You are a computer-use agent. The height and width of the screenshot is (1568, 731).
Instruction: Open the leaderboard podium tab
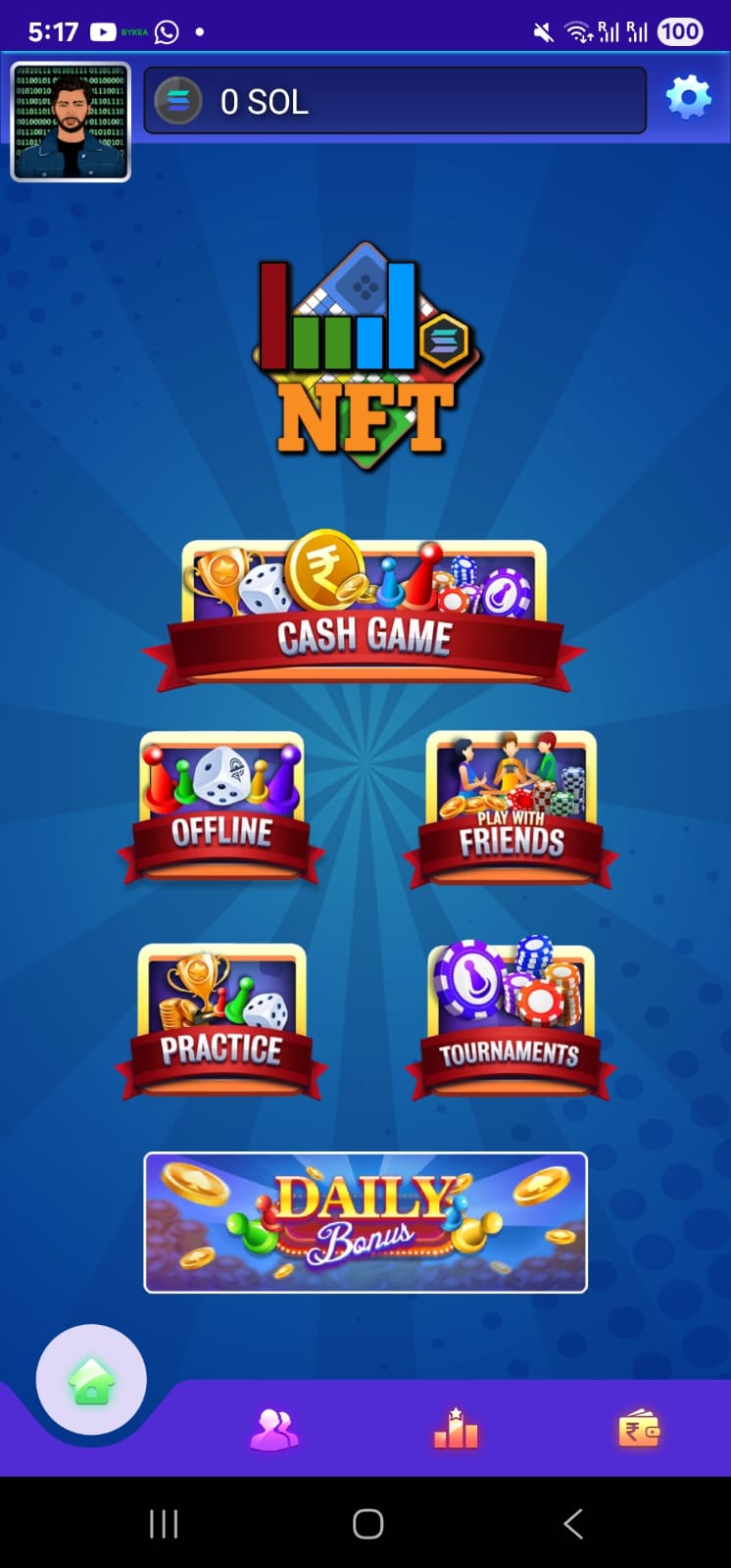pyautogui.click(x=456, y=1429)
